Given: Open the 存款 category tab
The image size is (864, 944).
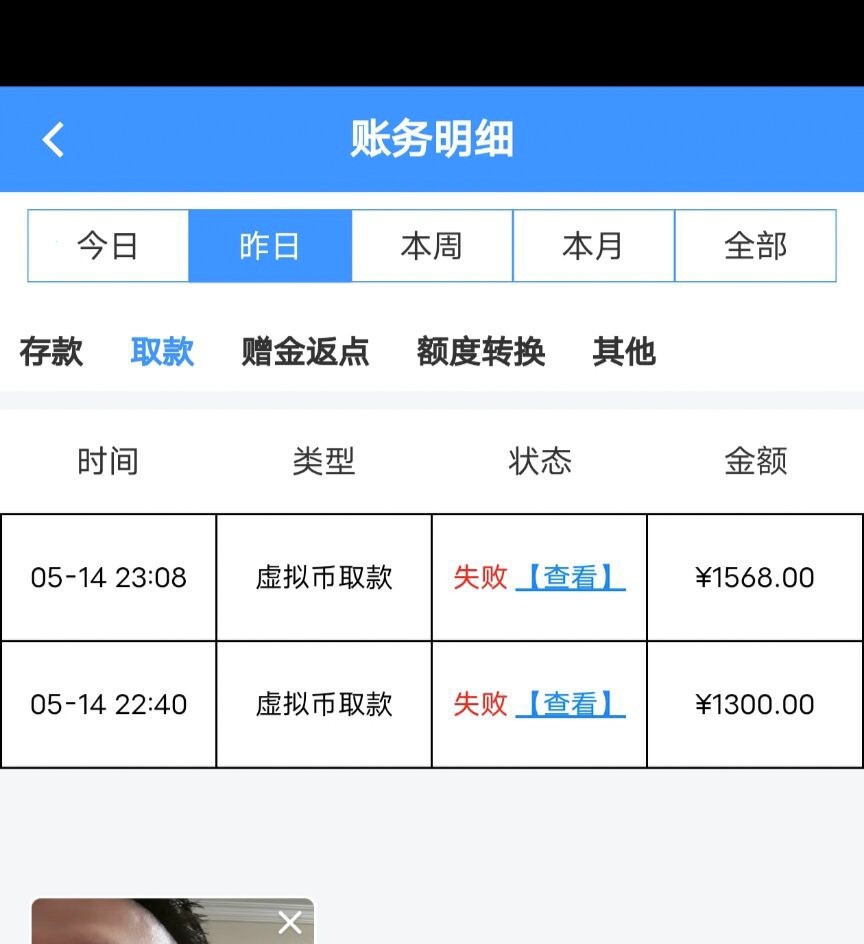Looking at the screenshot, I should point(51,352).
